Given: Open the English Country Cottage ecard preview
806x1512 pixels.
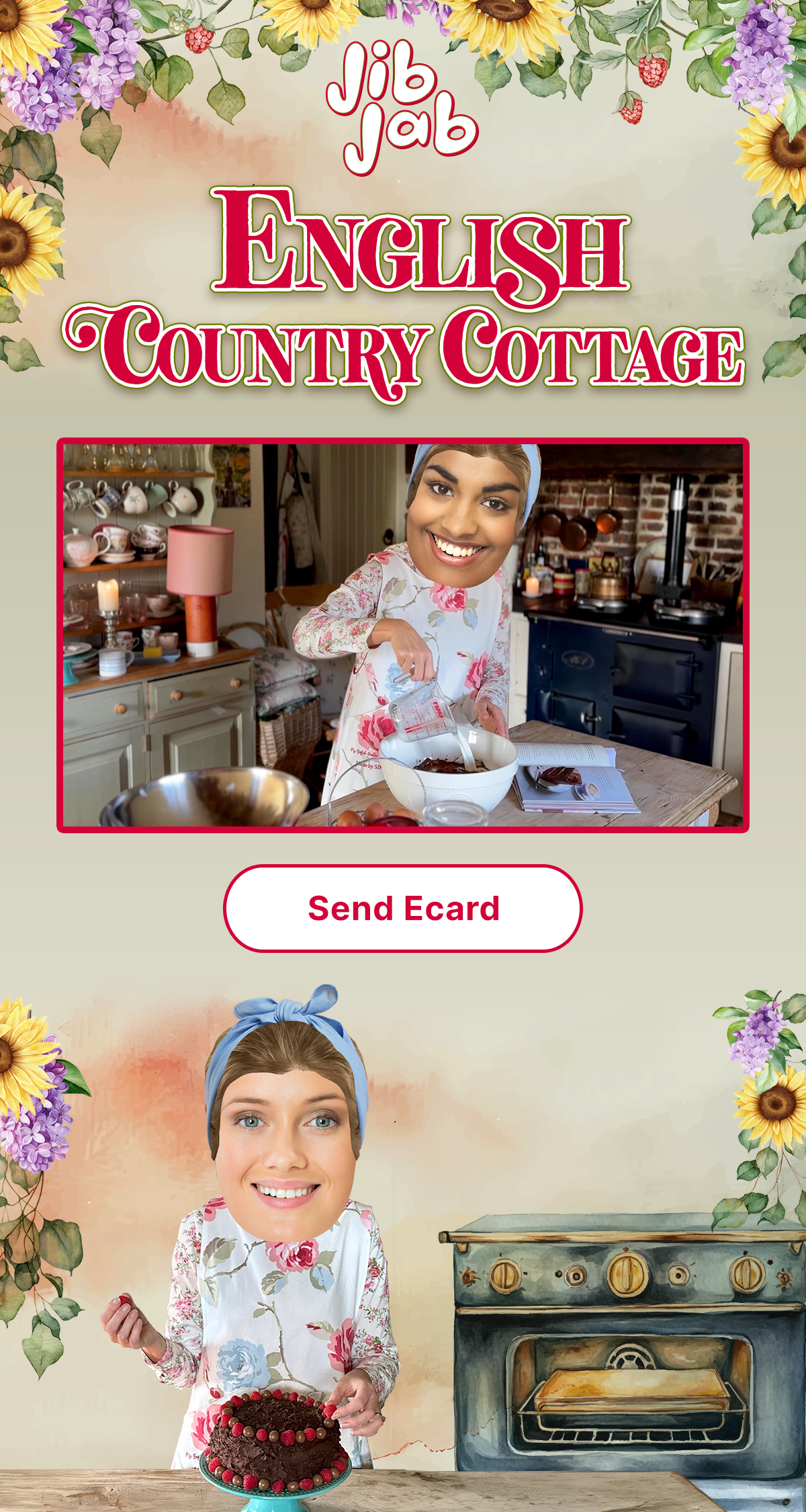Looking at the screenshot, I should pyautogui.click(x=403, y=635).
